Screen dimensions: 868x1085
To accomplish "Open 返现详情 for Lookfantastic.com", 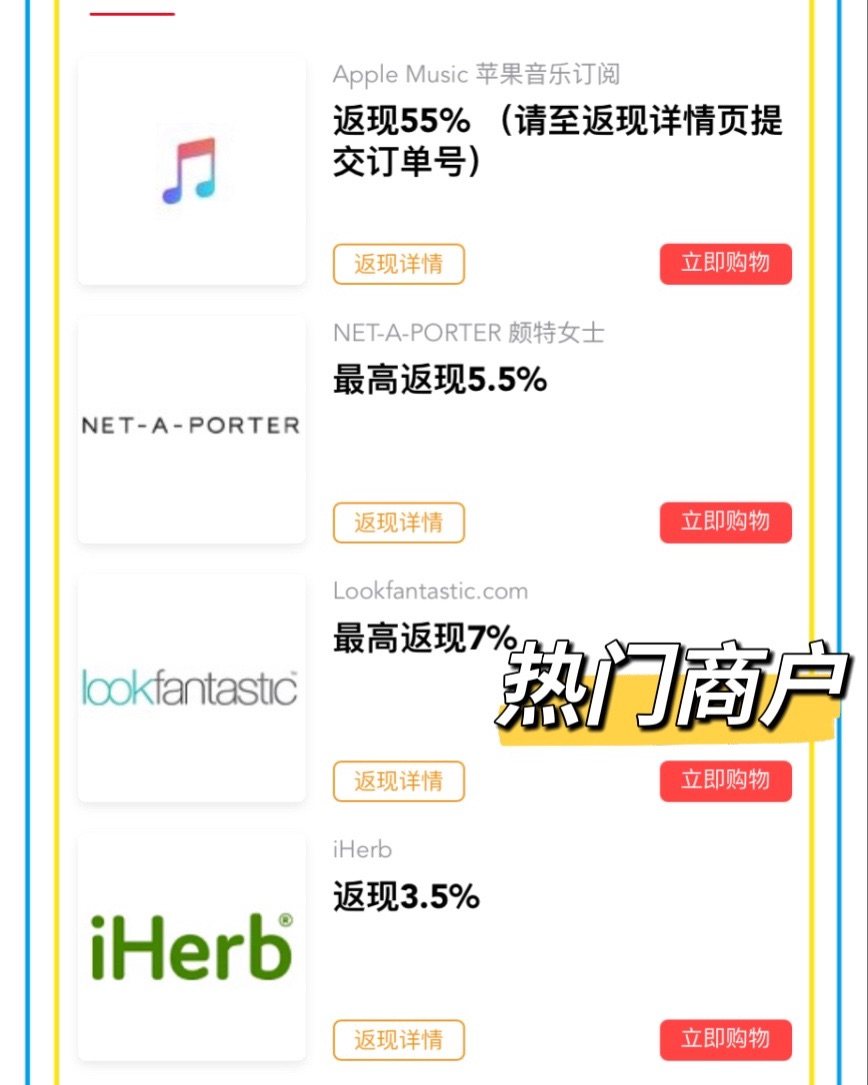I will (x=398, y=781).
